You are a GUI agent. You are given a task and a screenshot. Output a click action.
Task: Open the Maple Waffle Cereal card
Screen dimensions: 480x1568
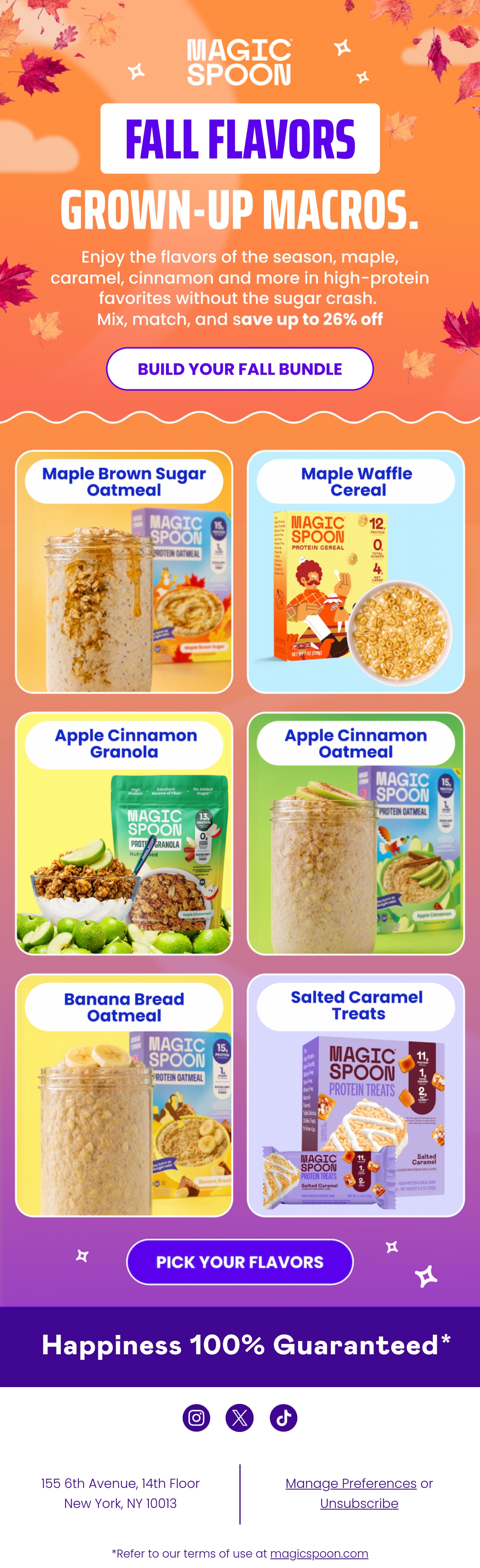click(x=356, y=571)
